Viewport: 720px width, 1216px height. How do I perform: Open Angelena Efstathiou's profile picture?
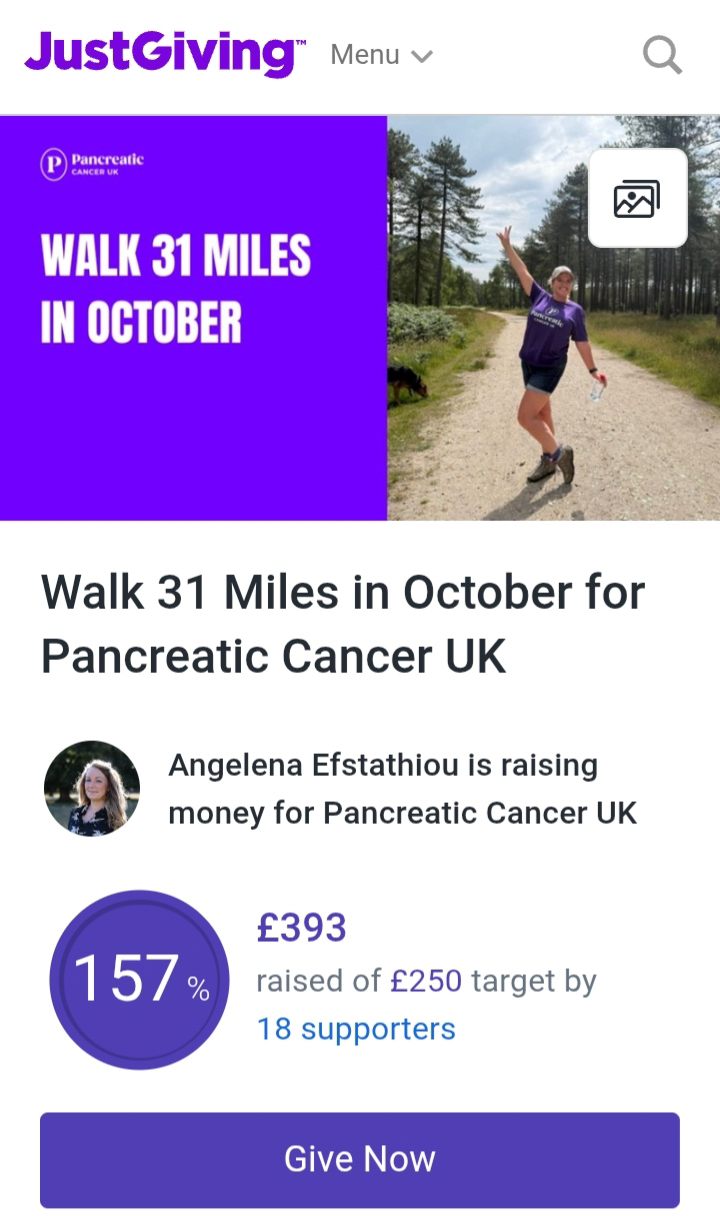coord(92,789)
